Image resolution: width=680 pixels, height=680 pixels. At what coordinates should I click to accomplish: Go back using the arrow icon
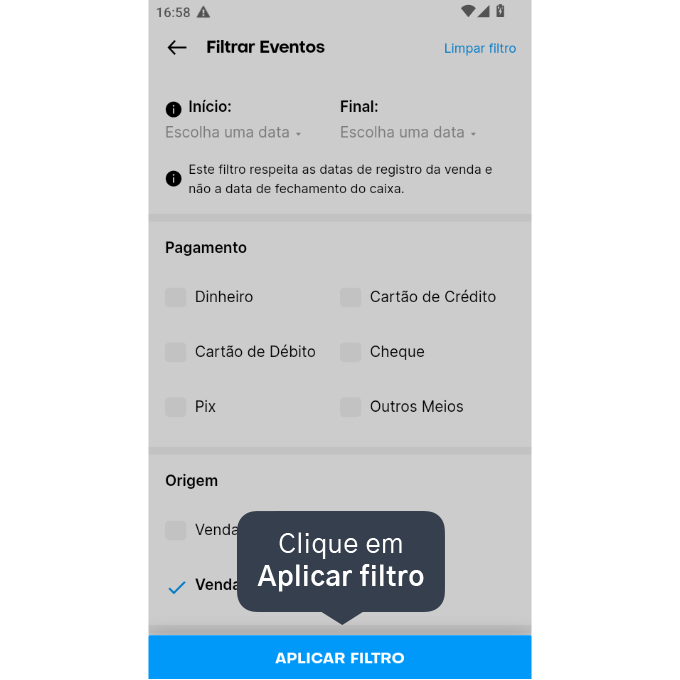click(x=177, y=47)
